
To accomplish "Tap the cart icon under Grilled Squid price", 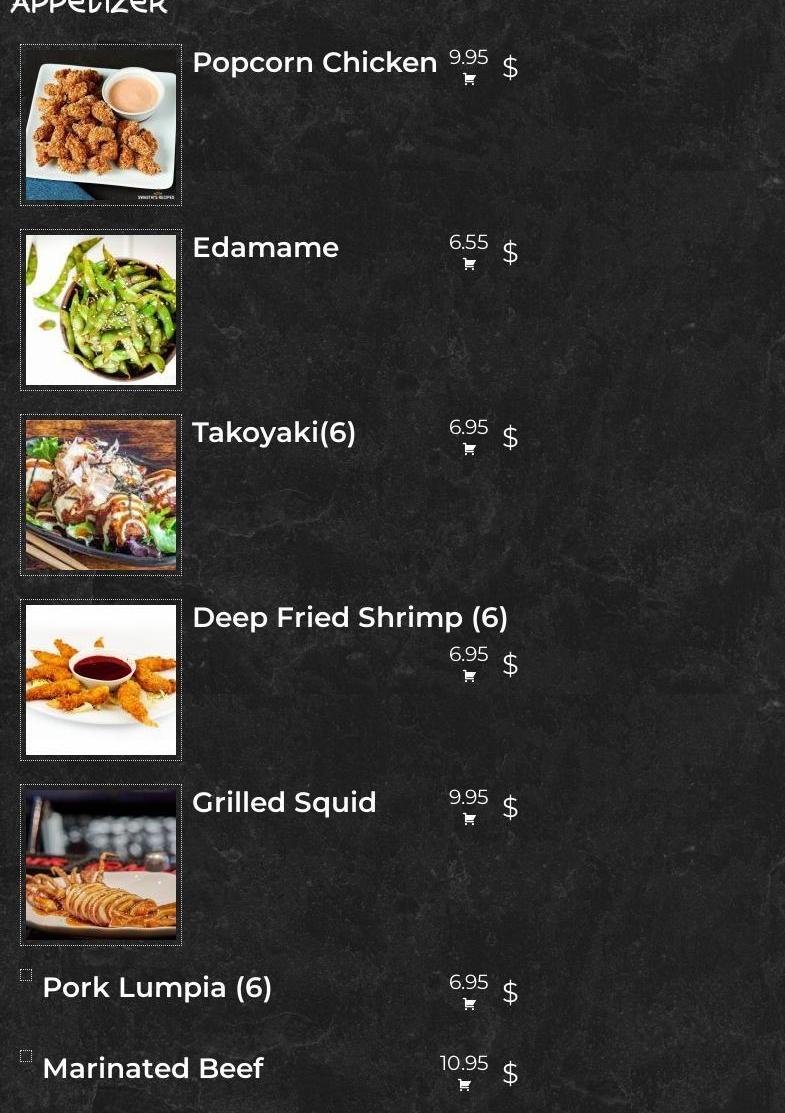I will coord(469,820).
